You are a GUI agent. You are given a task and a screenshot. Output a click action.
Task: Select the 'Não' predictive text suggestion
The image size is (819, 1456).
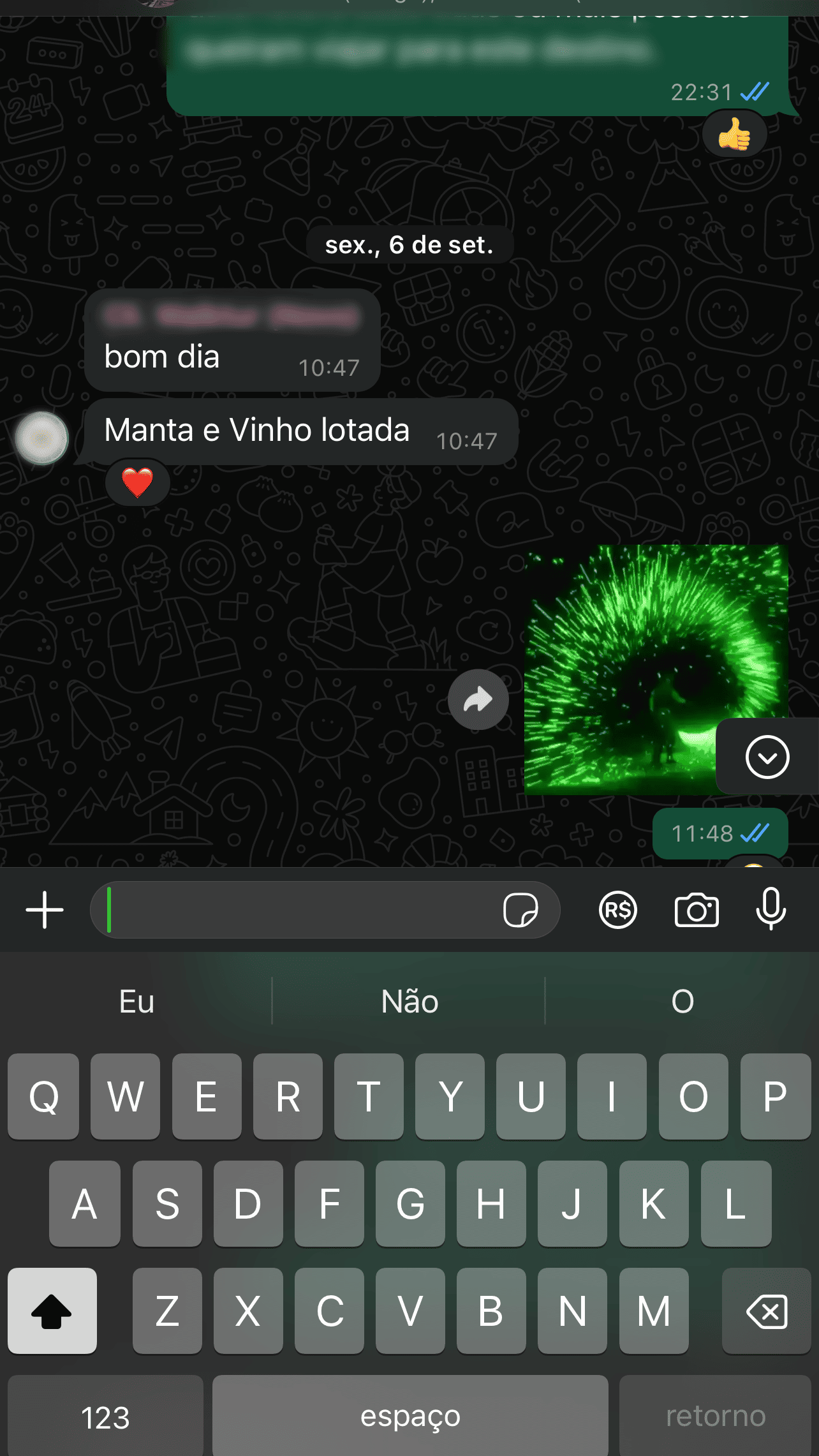(409, 1002)
